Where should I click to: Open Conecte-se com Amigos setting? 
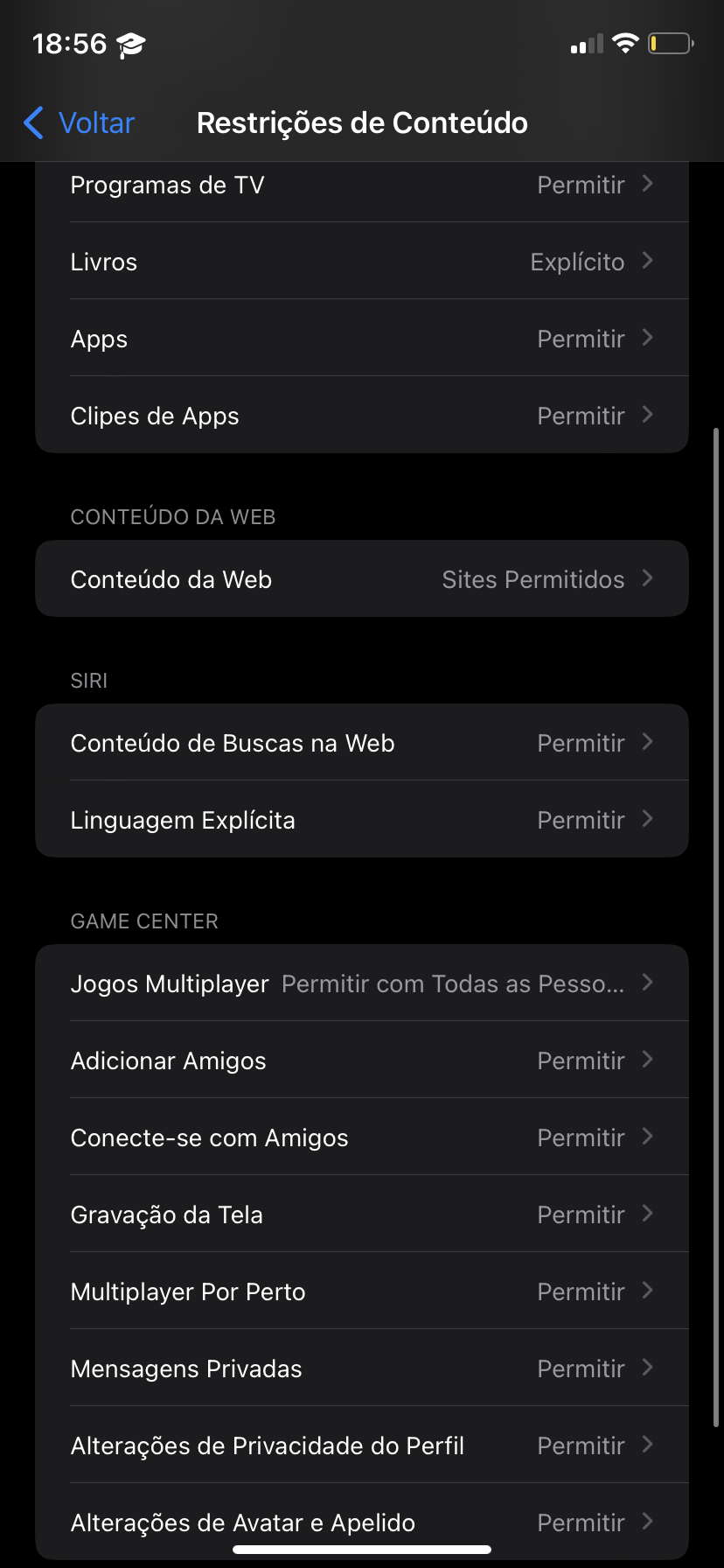click(362, 1137)
